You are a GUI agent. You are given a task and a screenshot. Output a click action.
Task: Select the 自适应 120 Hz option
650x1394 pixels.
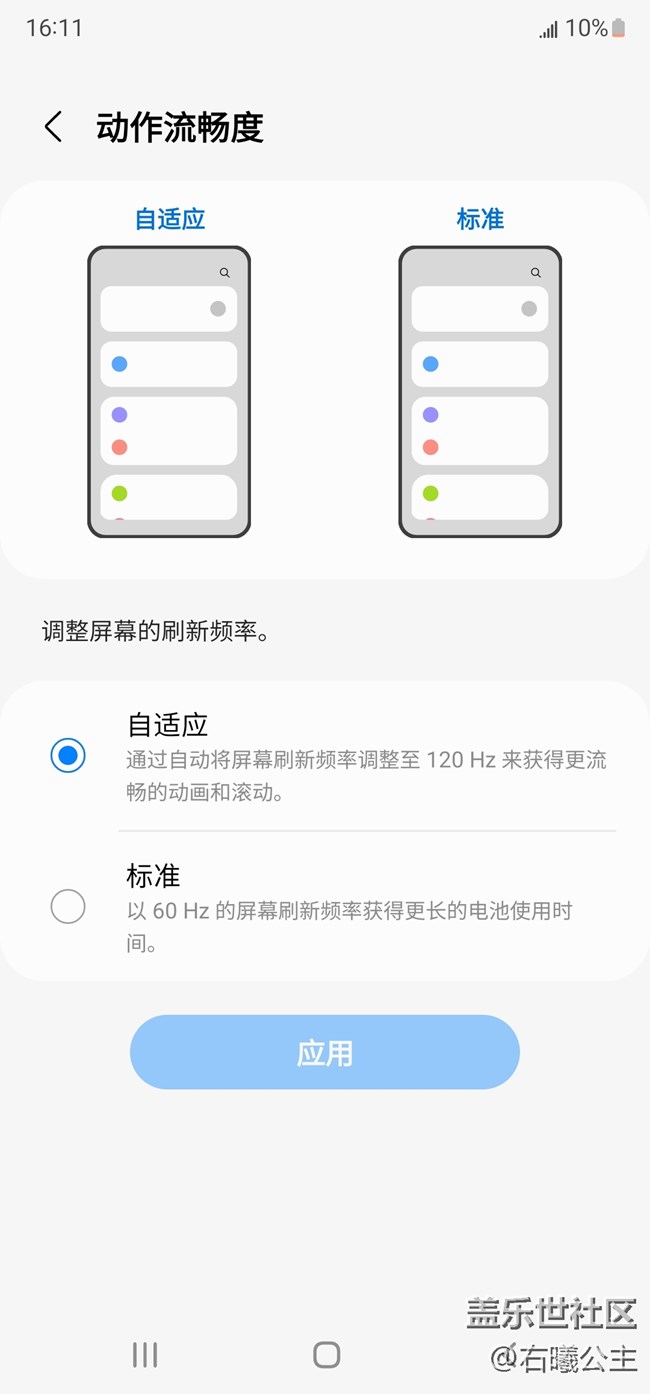click(x=68, y=756)
